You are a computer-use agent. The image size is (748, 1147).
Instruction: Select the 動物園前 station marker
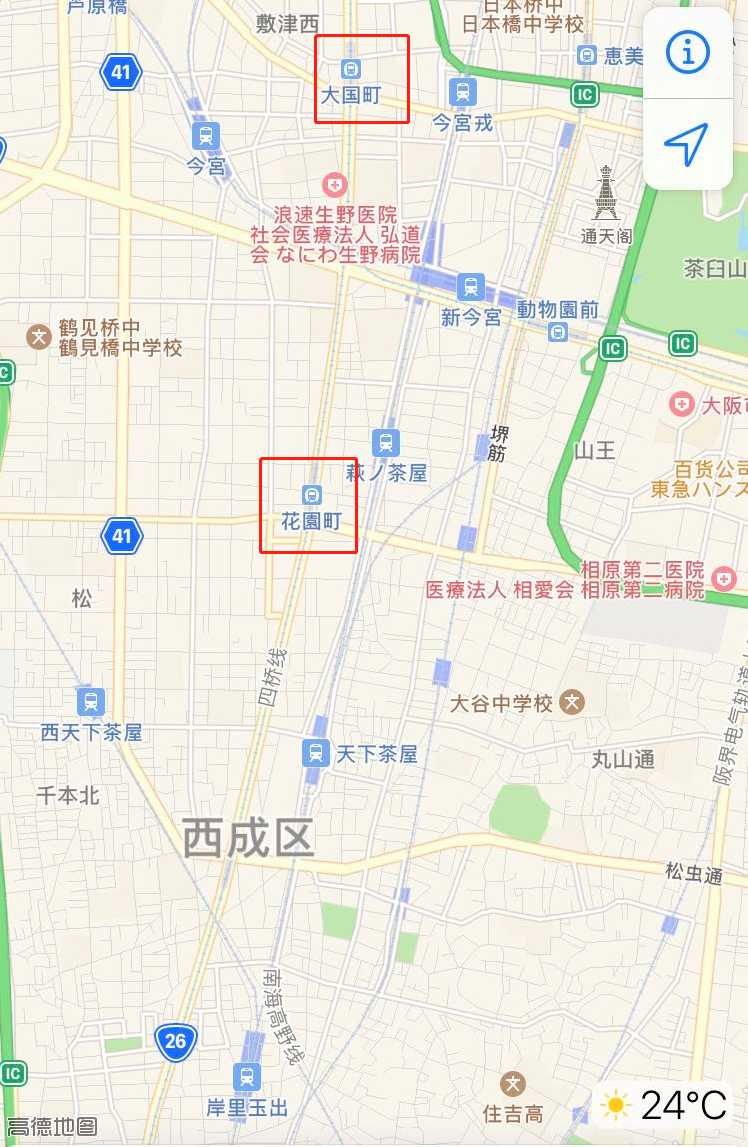pyautogui.click(x=558, y=332)
